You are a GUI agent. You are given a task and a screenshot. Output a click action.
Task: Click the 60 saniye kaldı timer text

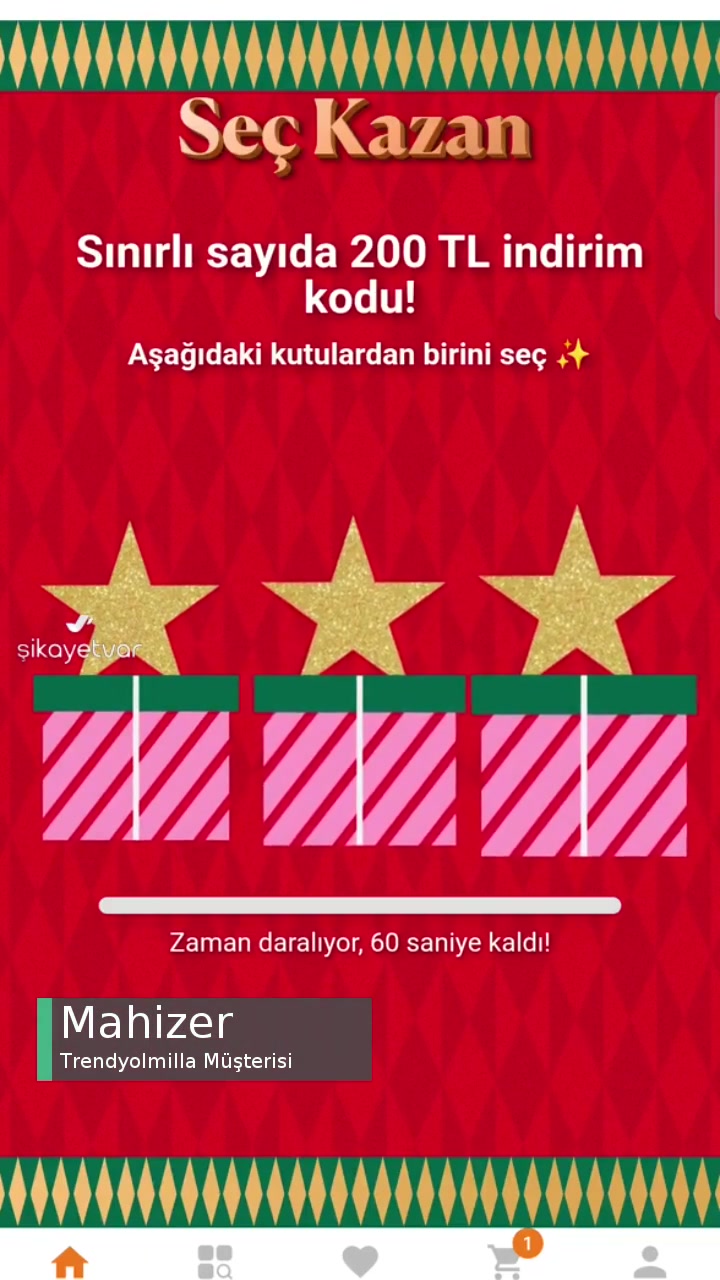[360, 942]
